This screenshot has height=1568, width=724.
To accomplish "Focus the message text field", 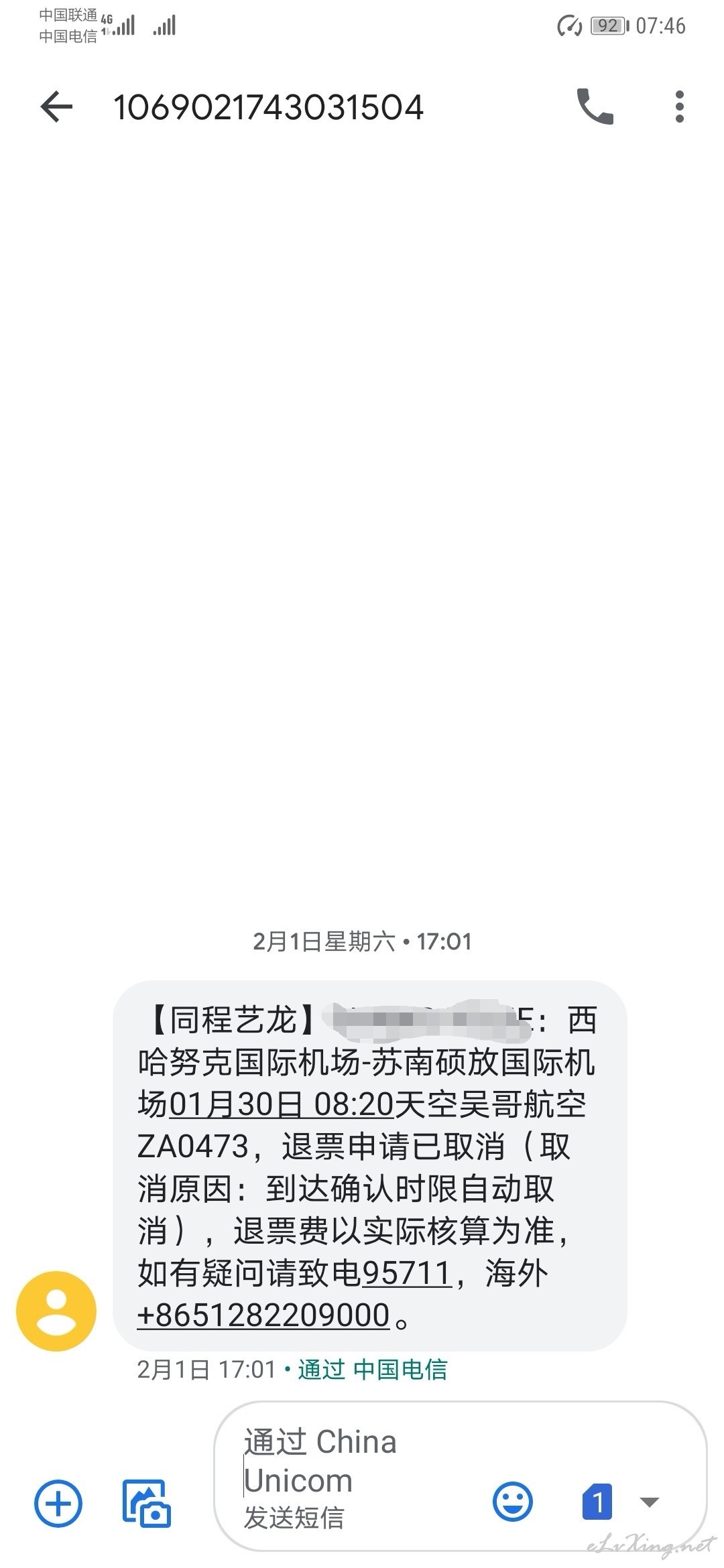I will click(355, 1479).
